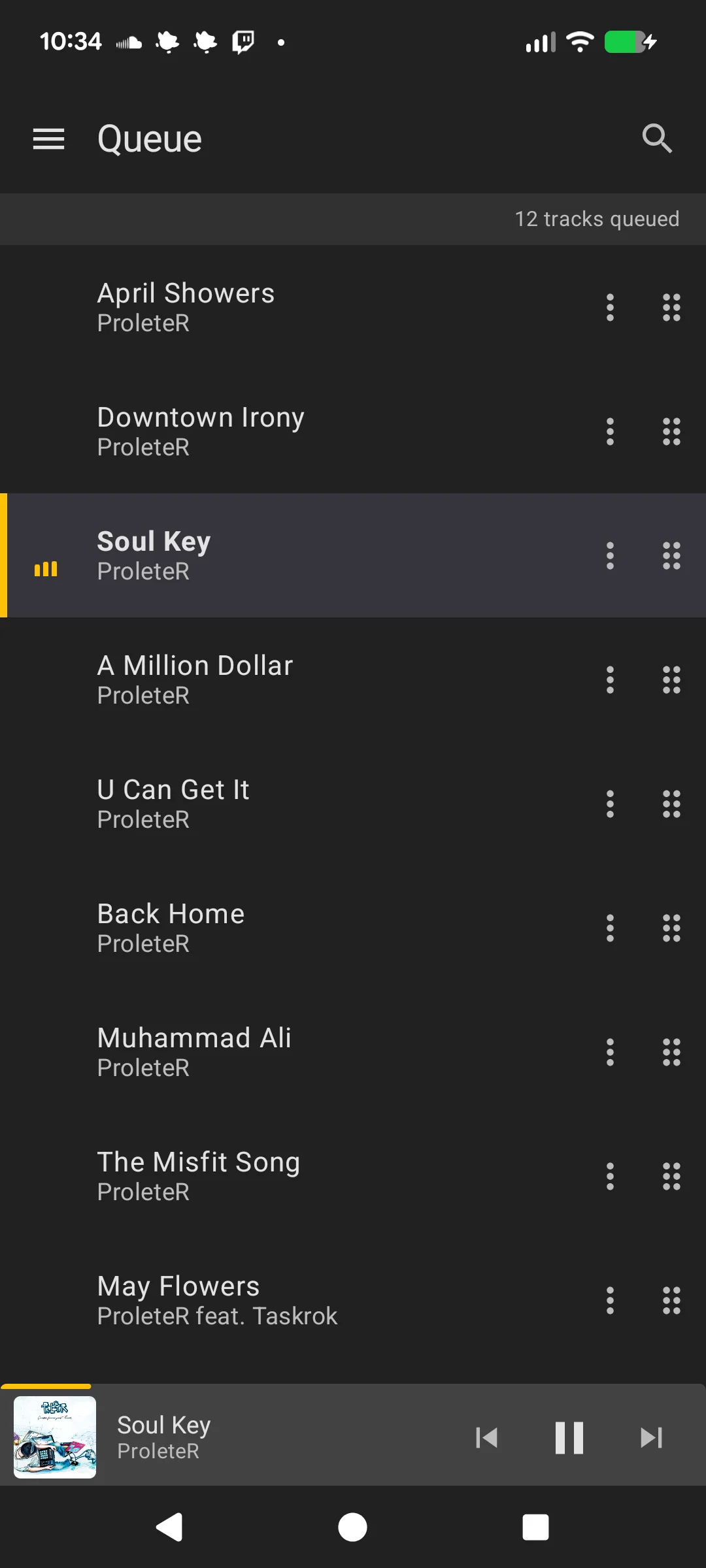
Task: Open options menu for April Showers
Action: point(609,307)
